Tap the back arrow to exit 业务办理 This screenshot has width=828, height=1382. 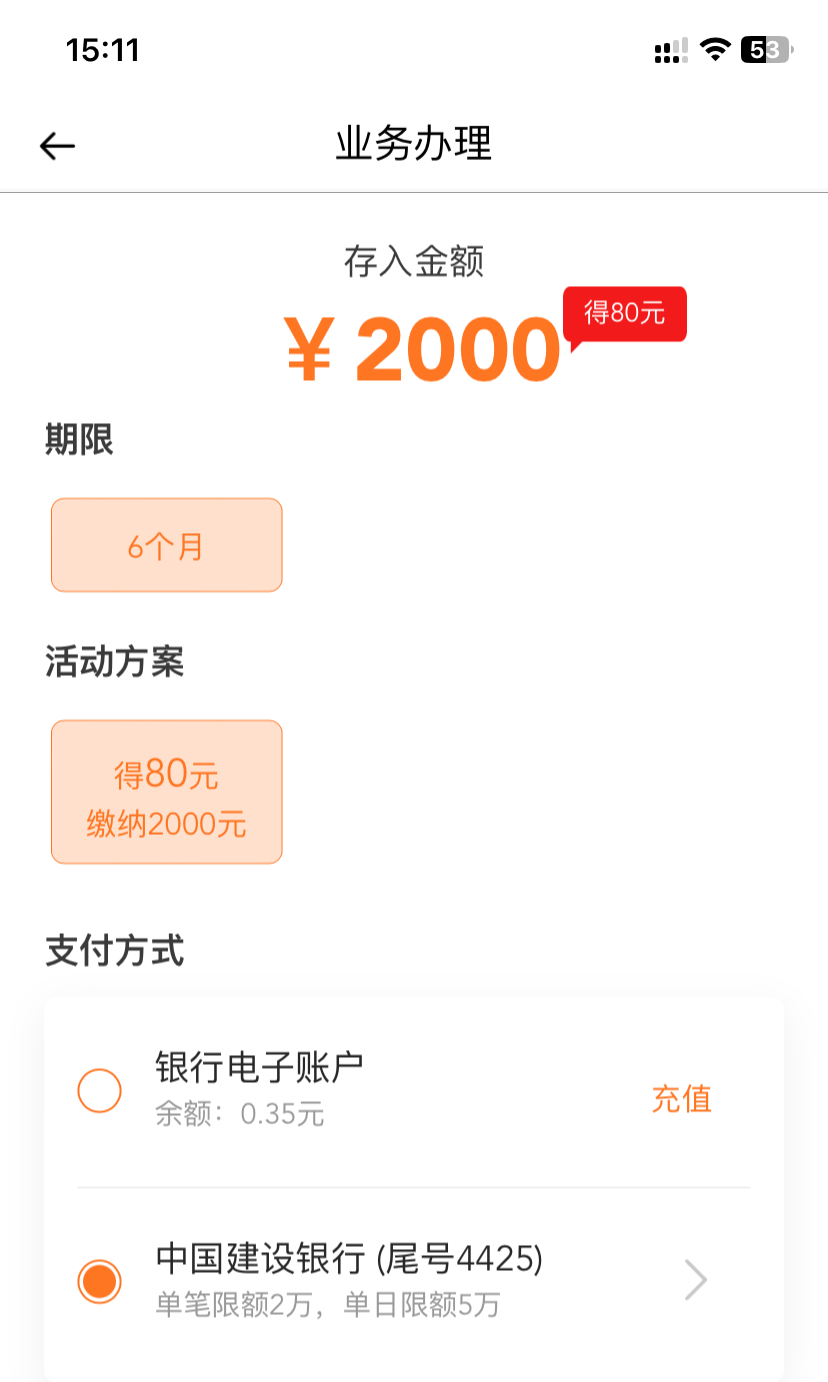(57, 145)
